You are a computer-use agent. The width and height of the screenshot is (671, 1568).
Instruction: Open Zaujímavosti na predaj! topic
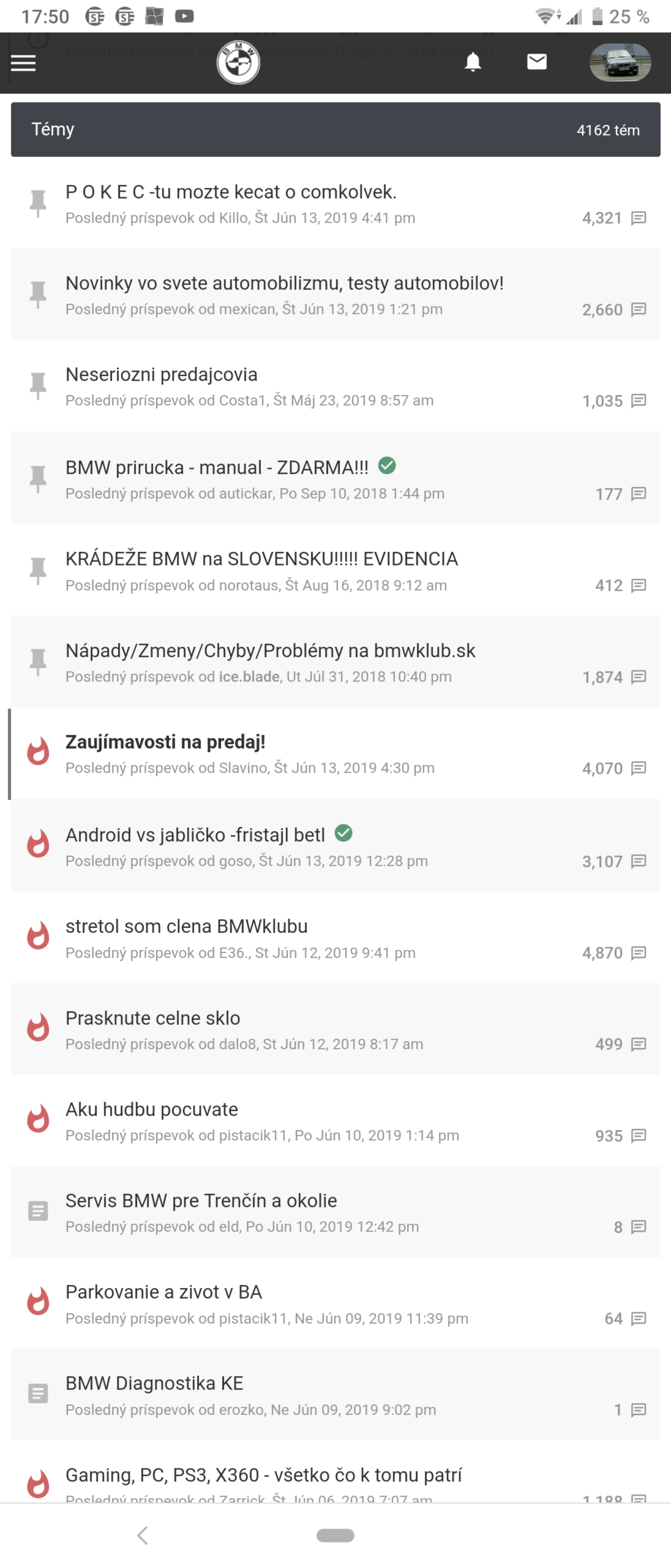(165, 743)
